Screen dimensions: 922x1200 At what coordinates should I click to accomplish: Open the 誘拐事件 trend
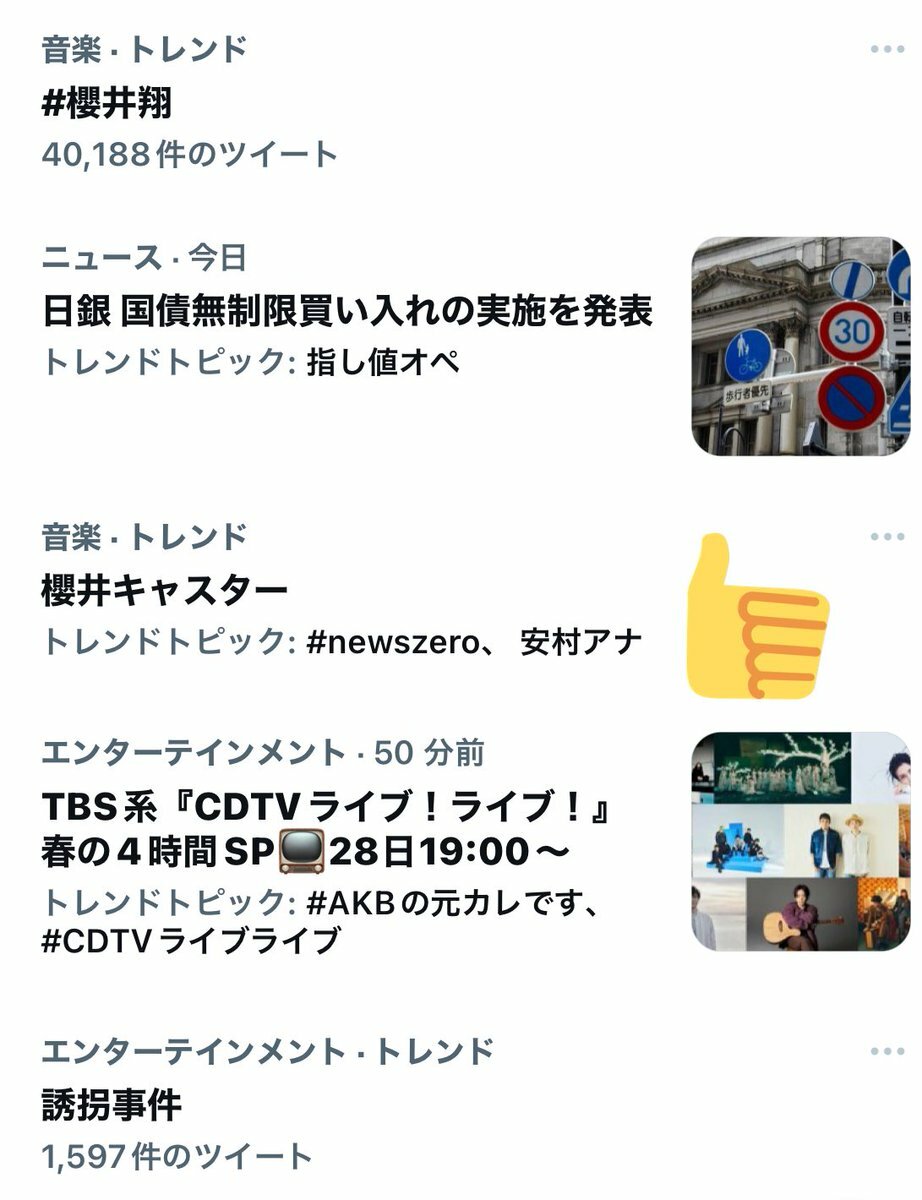click(x=111, y=1105)
